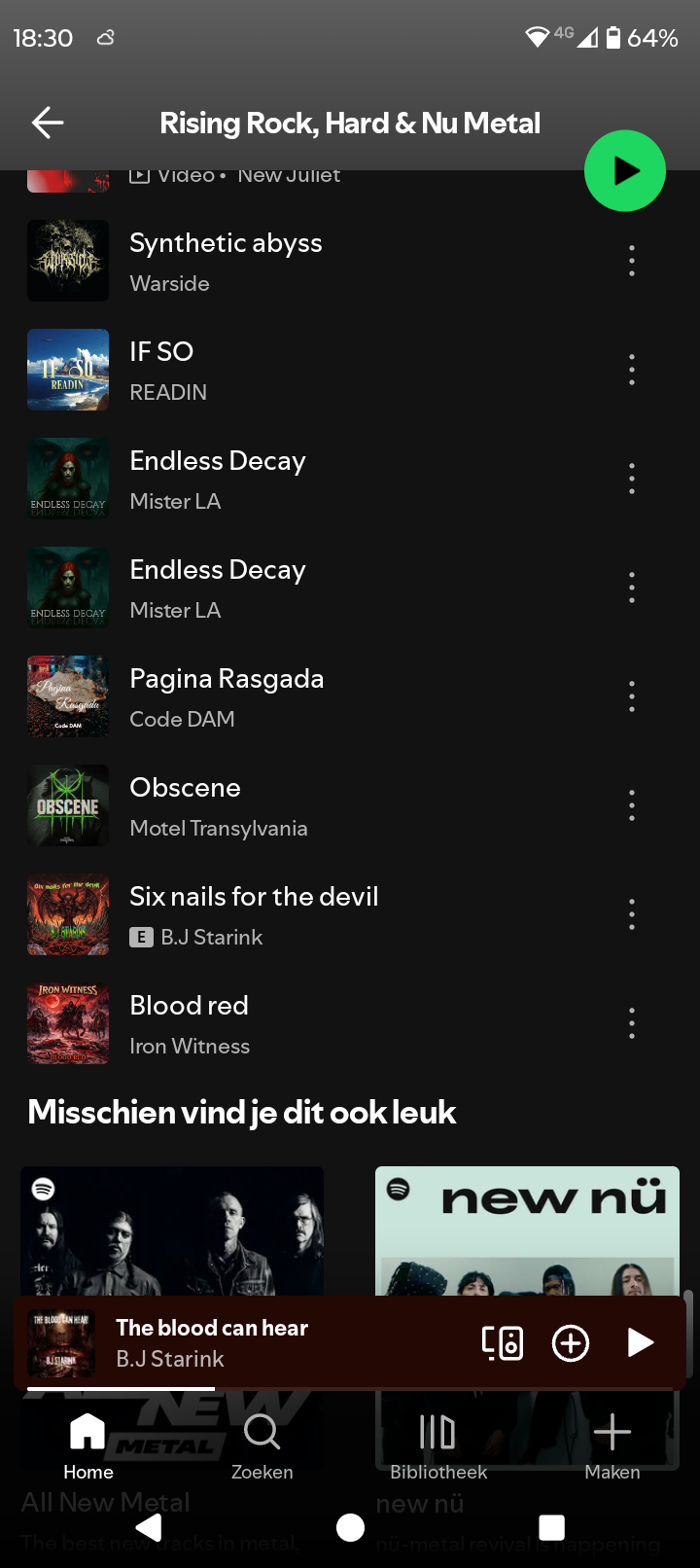
Task: Choose a device to play on
Action: (x=502, y=1343)
